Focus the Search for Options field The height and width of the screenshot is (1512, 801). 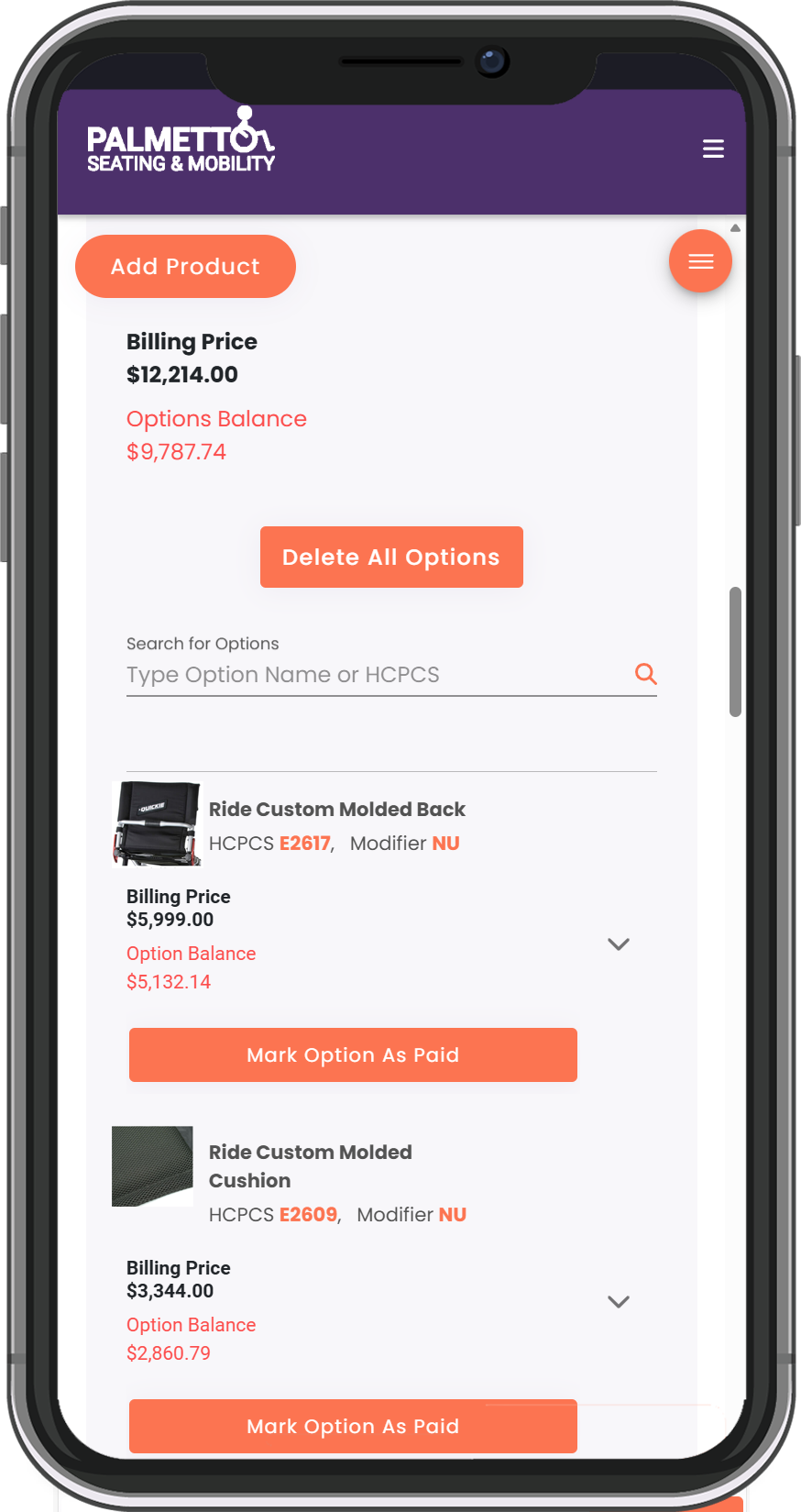pyautogui.click(x=376, y=675)
